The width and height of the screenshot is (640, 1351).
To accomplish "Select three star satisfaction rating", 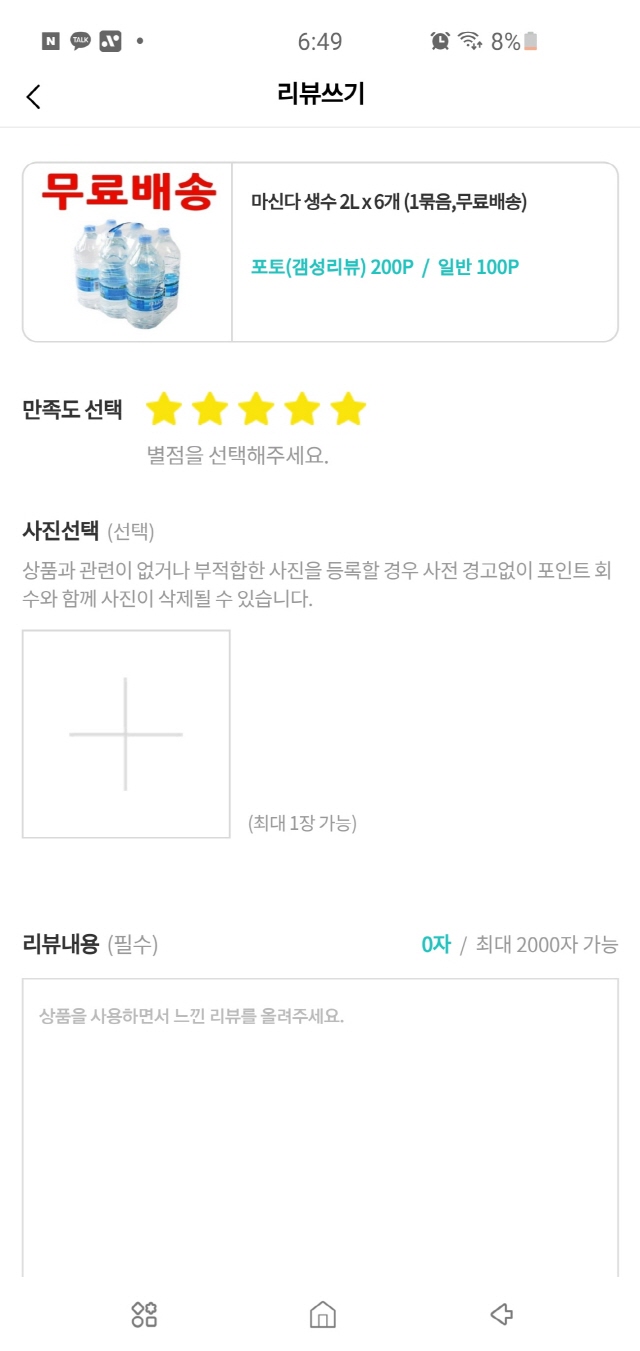I will [256, 409].
